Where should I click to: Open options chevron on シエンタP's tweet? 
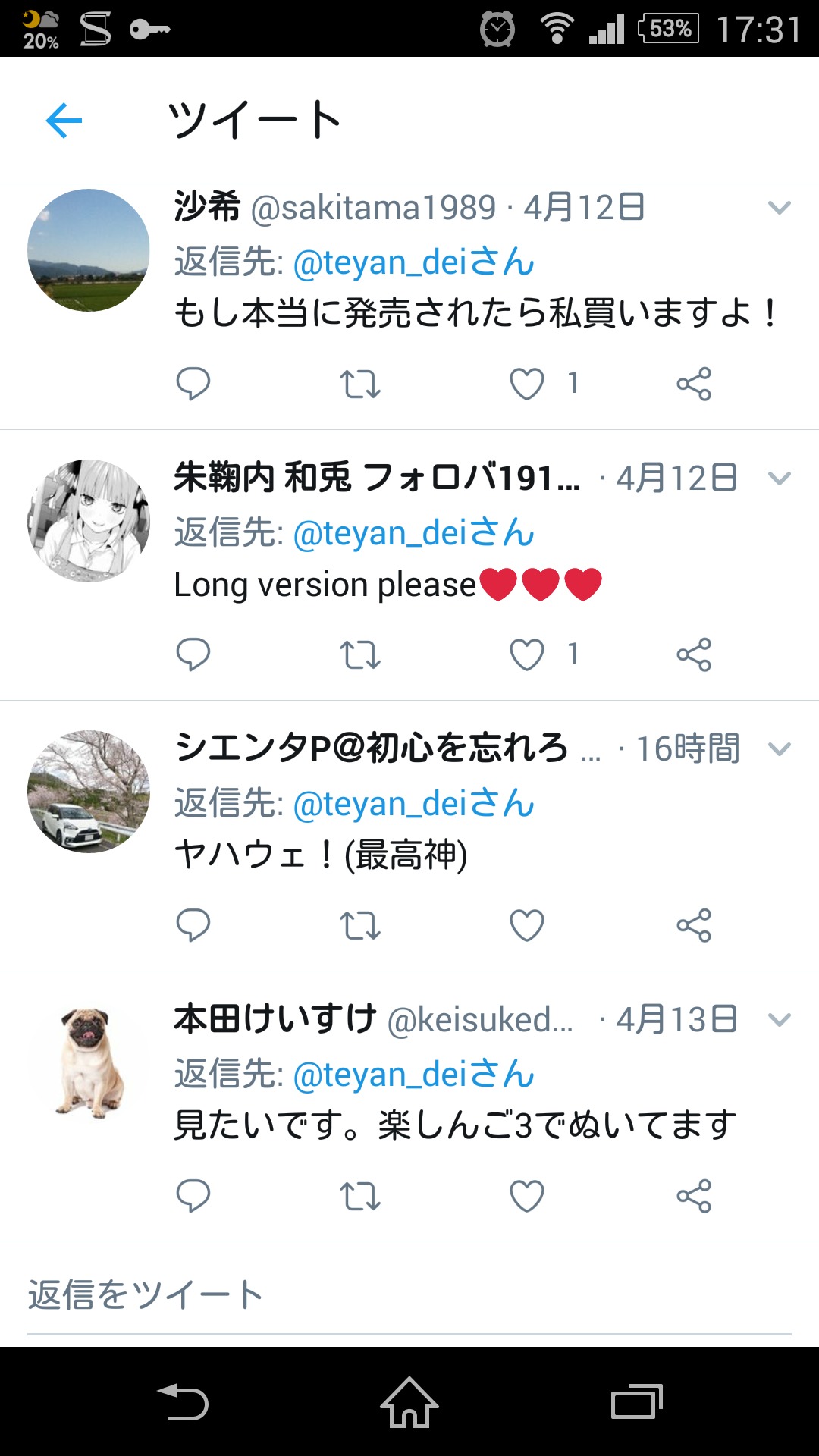click(x=779, y=749)
